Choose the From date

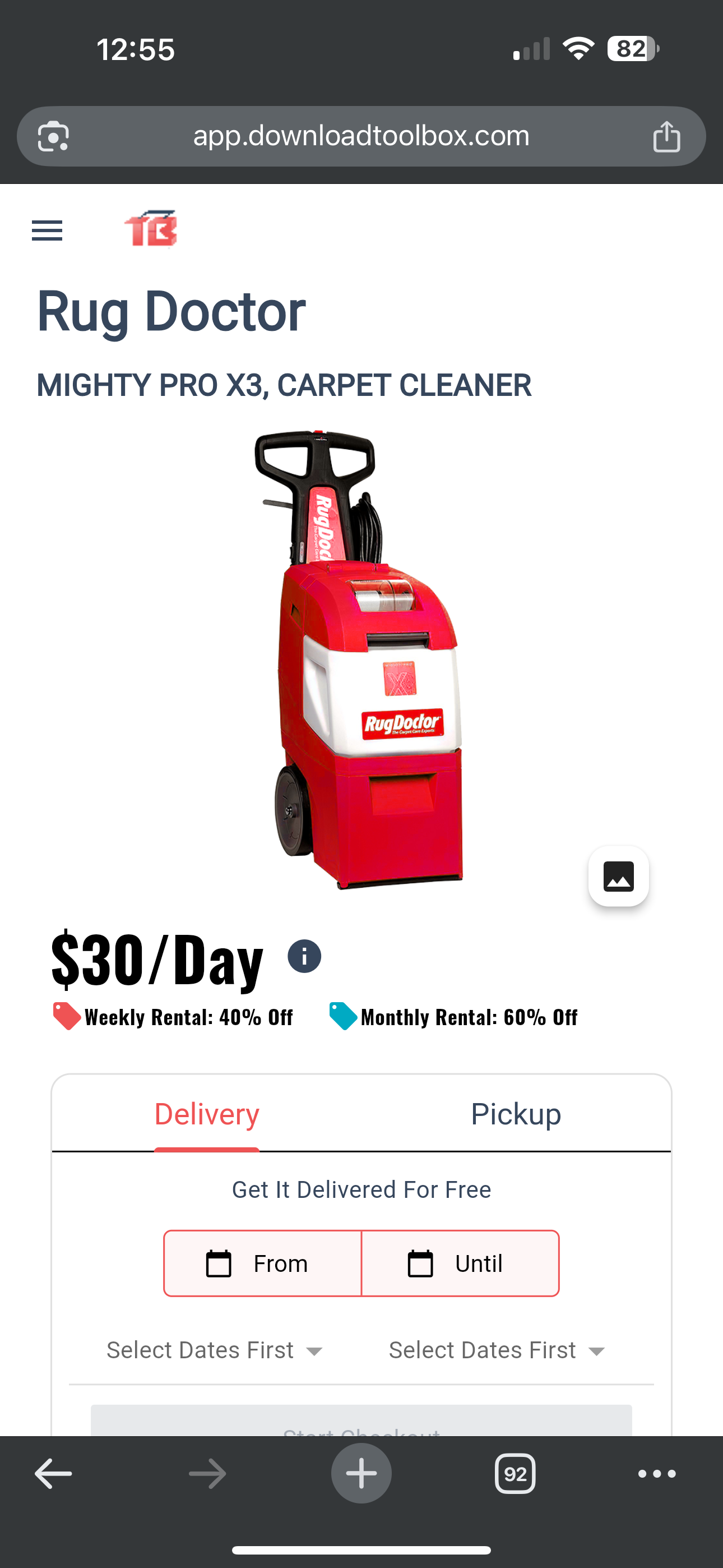[x=263, y=1263]
